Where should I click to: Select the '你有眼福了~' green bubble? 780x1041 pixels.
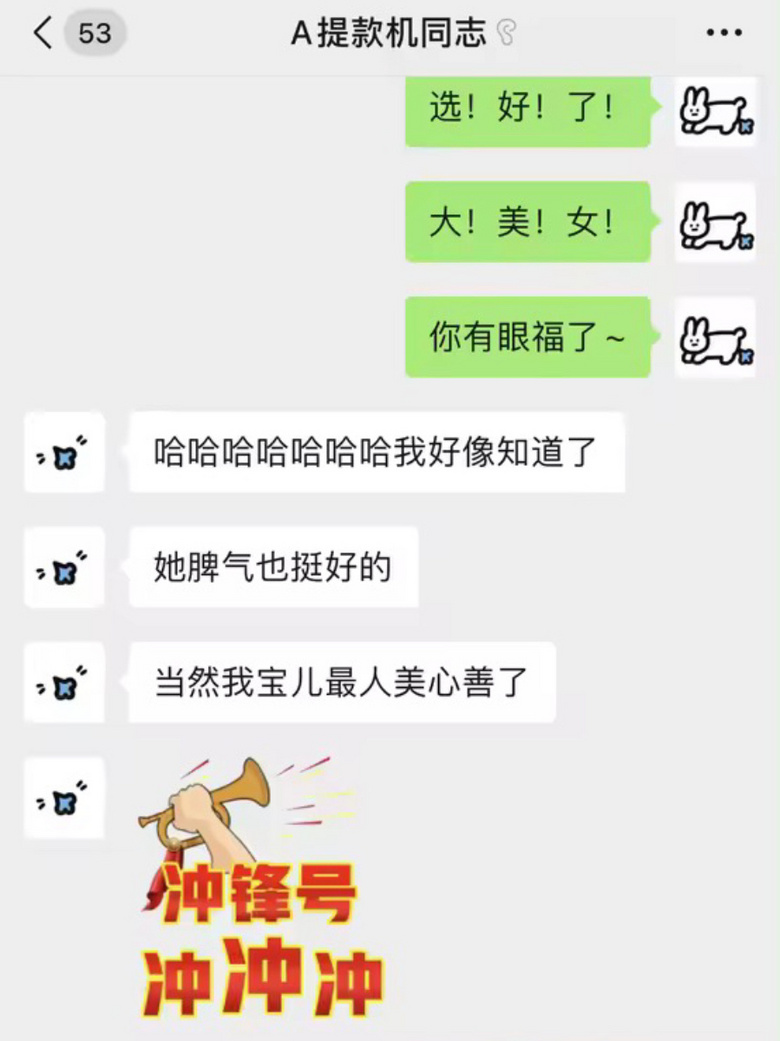[529, 338]
